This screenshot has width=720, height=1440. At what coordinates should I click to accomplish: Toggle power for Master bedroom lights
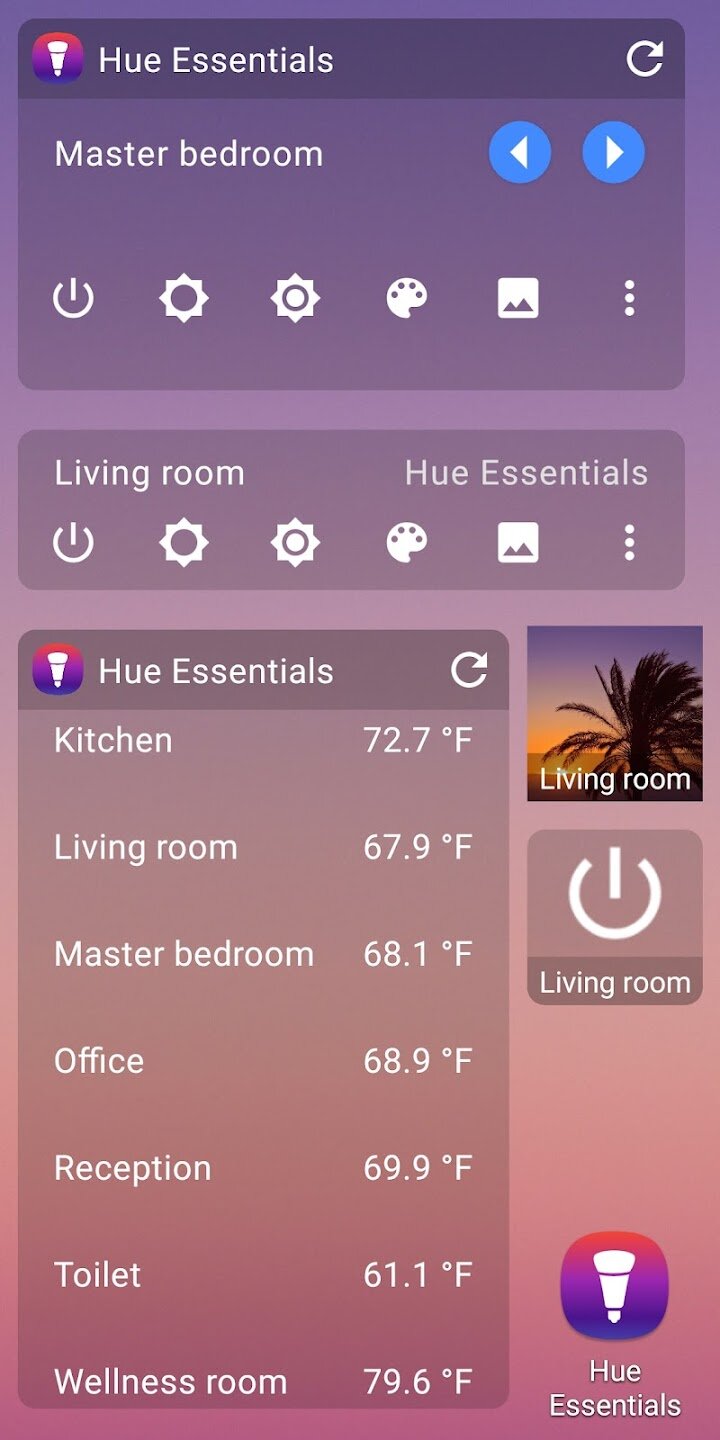coord(73,298)
